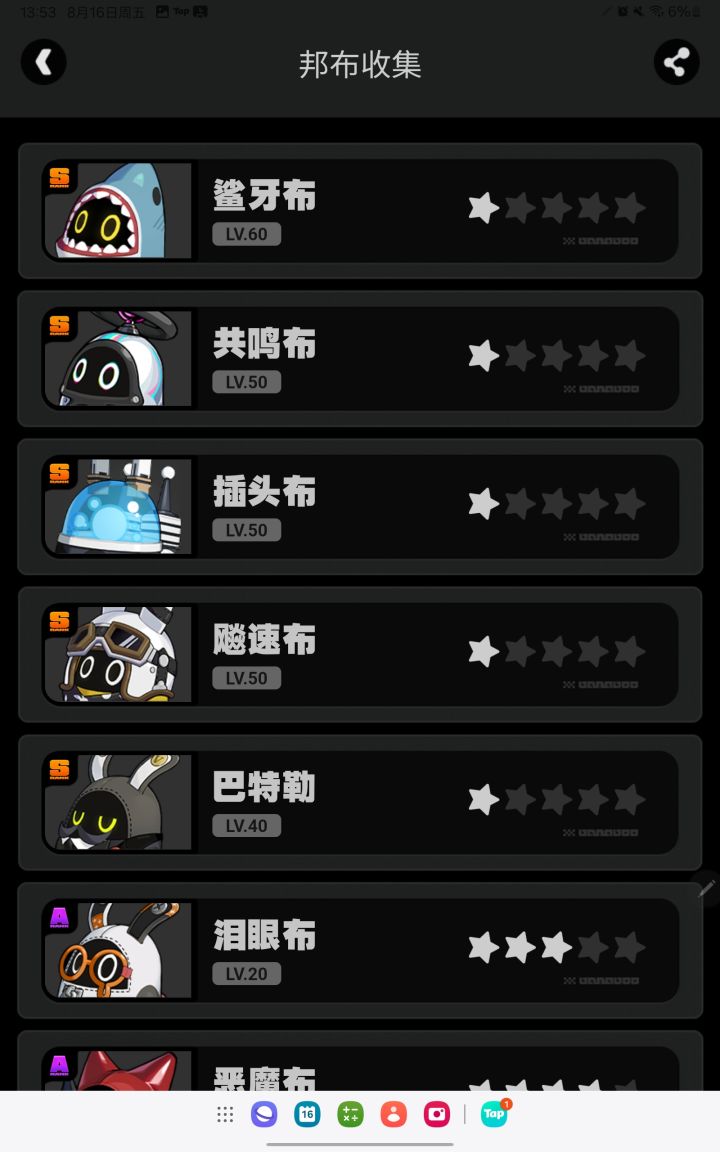Tap the second star in 共鸣布's rating
720x1152 pixels.
tap(519, 355)
